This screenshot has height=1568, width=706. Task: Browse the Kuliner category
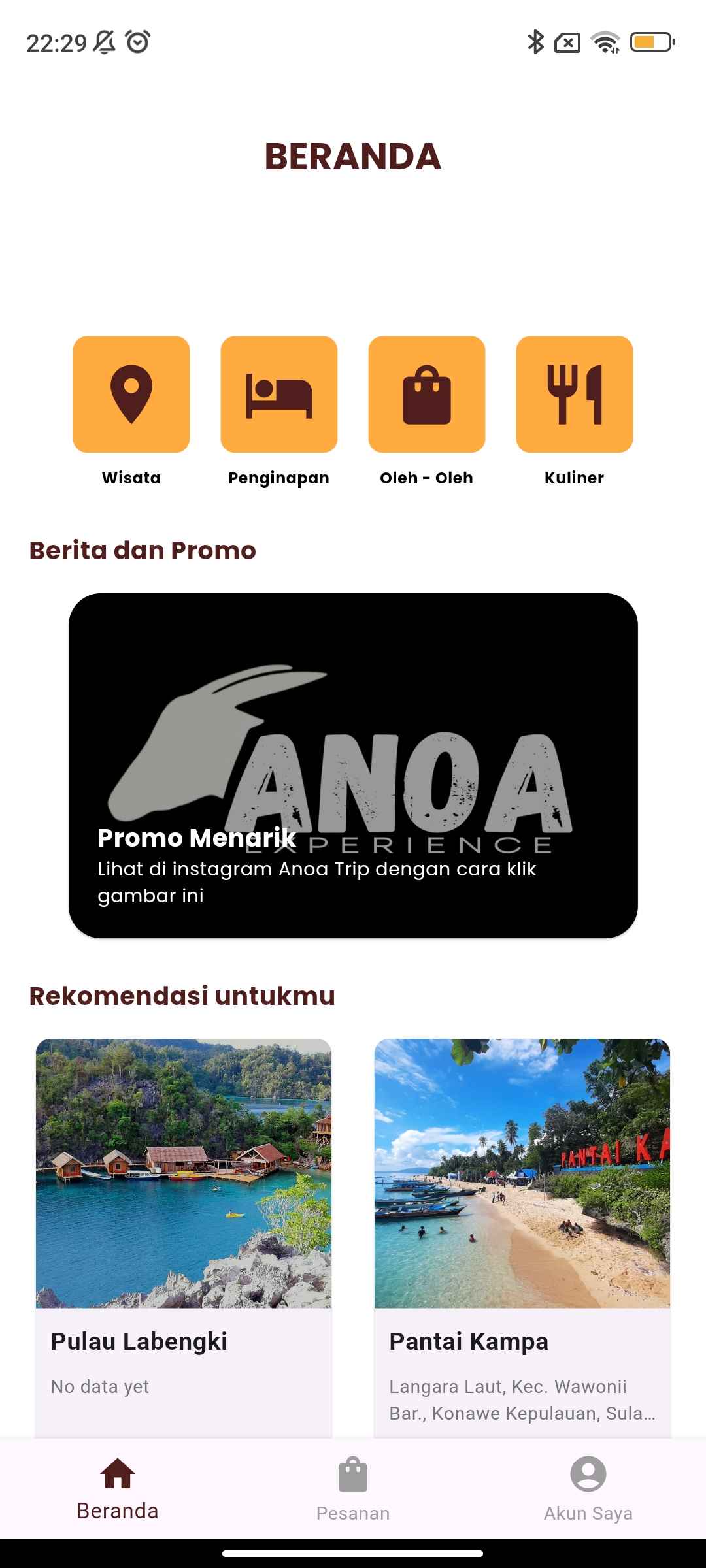[575, 395]
